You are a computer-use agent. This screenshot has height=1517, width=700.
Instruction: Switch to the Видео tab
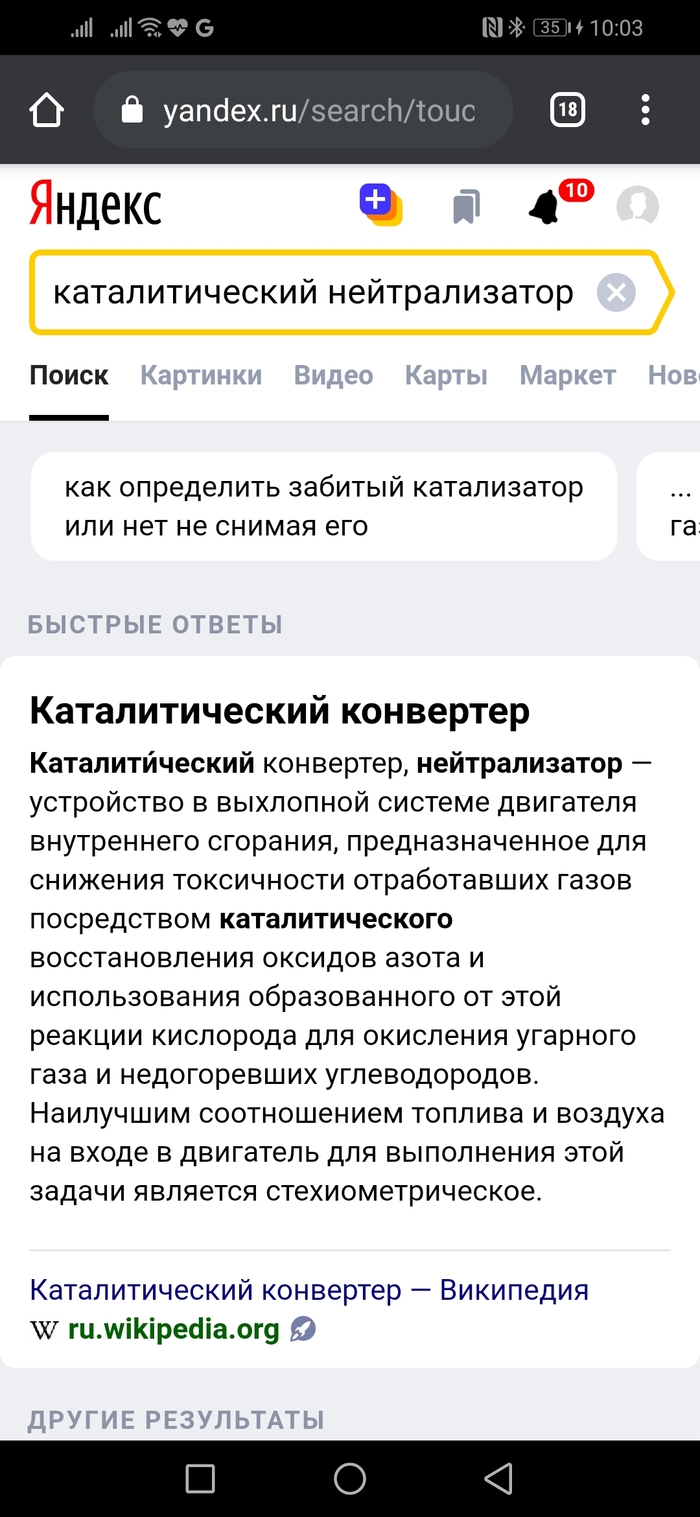click(333, 376)
